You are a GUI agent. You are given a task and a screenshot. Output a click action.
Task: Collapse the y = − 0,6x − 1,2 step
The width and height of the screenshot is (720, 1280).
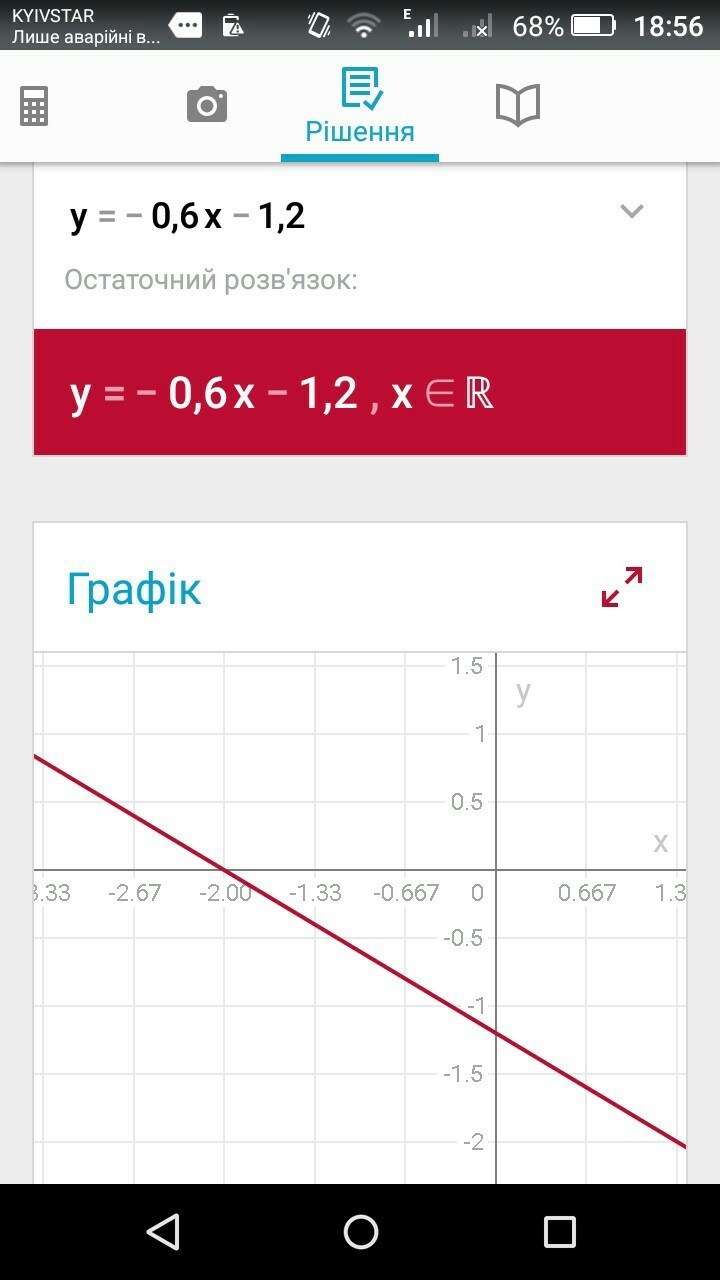click(x=631, y=211)
